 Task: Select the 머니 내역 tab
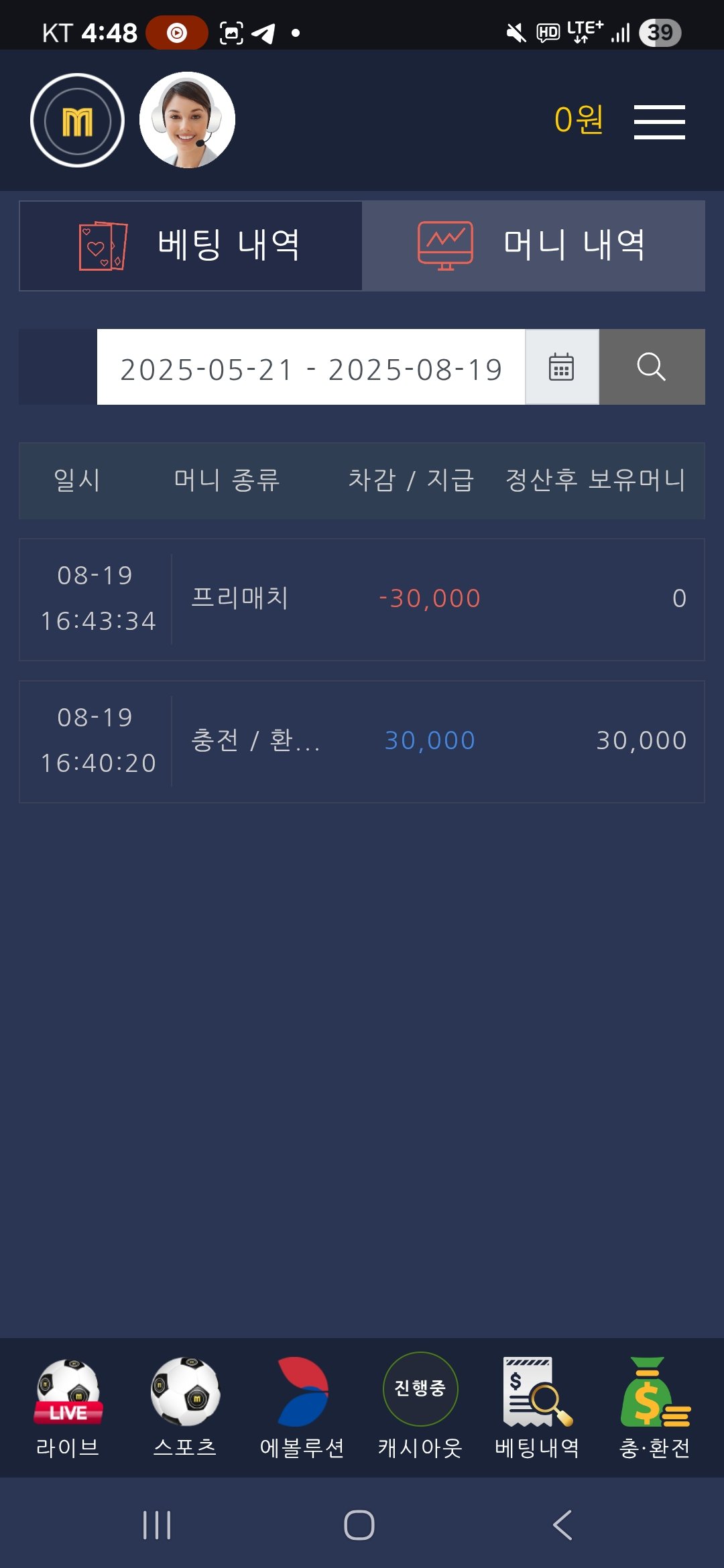[x=534, y=245]
